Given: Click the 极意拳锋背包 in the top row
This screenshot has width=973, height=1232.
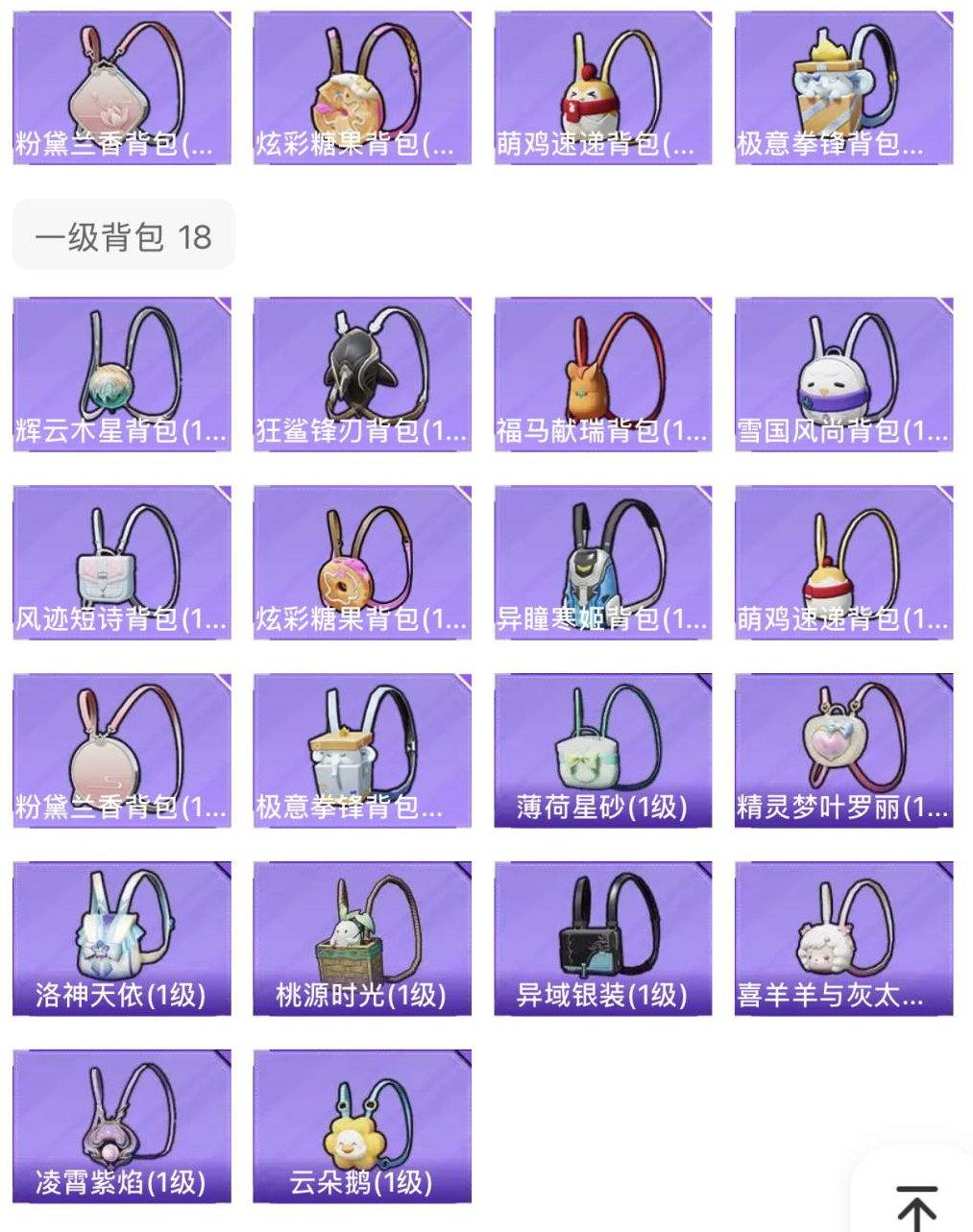Looking at the screenshot, I should [842, 86].
